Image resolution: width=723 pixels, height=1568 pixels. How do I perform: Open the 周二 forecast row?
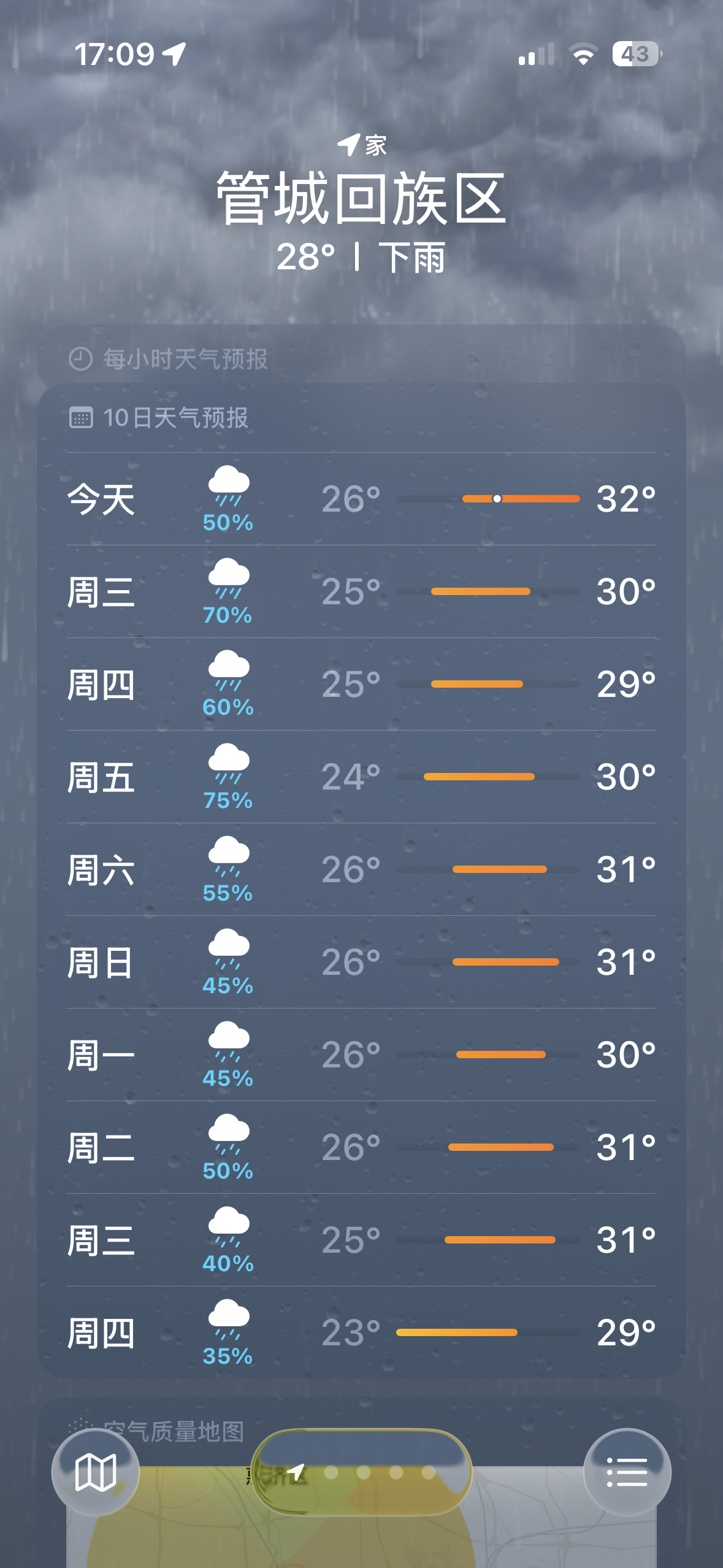pyautogui.click(x=361, y=1147)
